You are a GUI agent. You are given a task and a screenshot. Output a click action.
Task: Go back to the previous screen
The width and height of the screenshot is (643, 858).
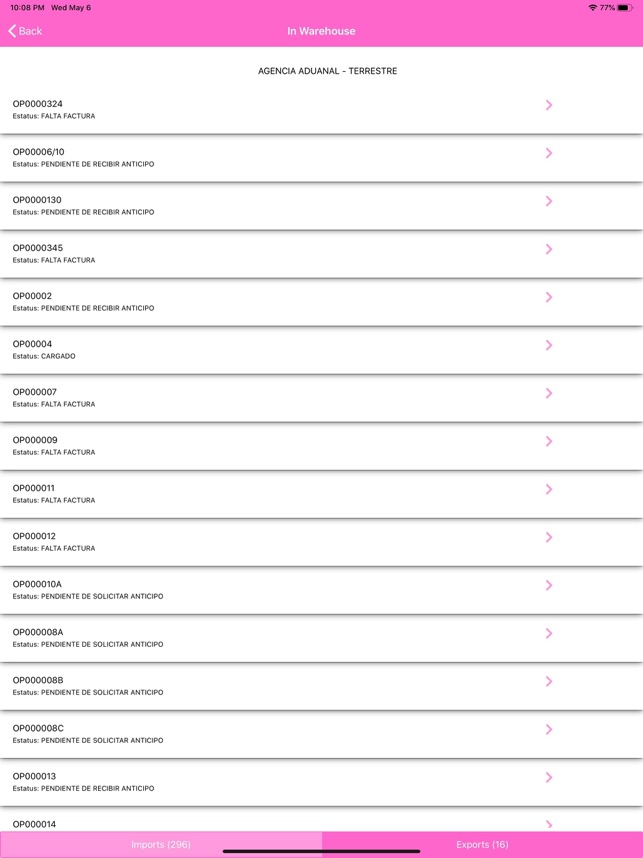(25, 31)
